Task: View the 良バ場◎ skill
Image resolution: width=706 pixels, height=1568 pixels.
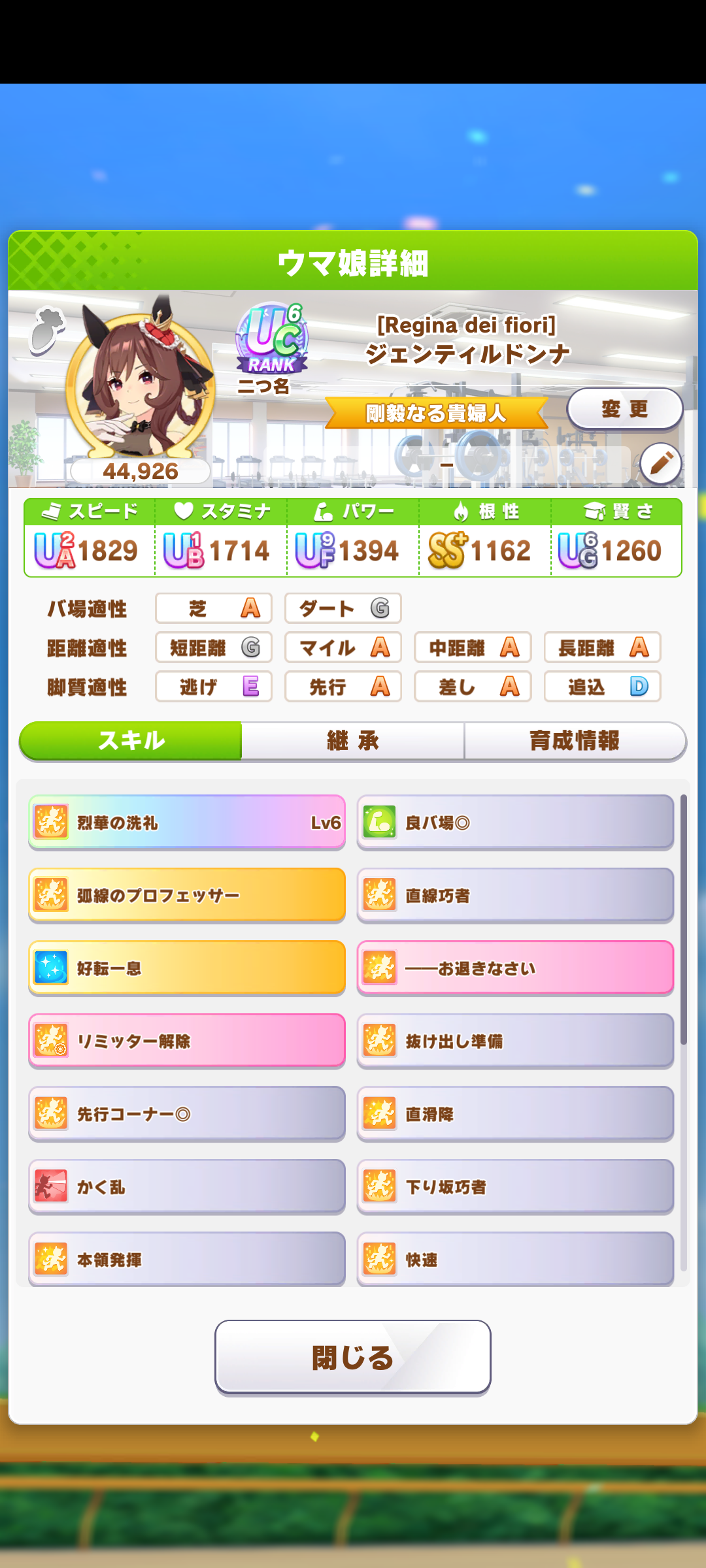Action: click(515, 823)
